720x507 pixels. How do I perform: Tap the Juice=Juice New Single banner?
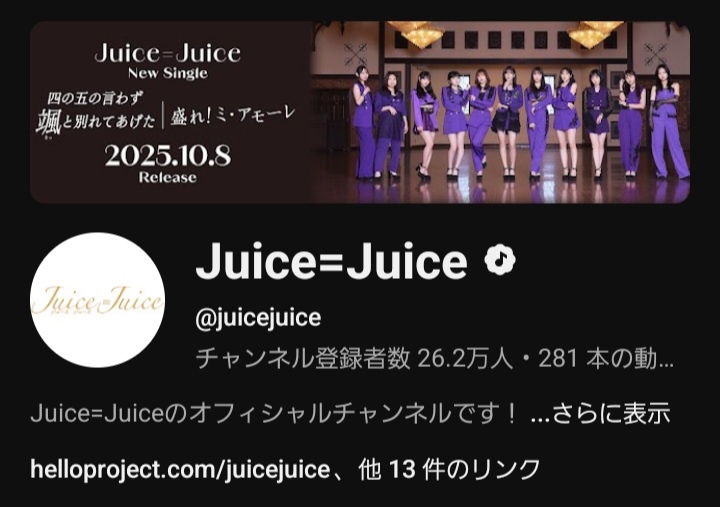[x=359, y=112]
